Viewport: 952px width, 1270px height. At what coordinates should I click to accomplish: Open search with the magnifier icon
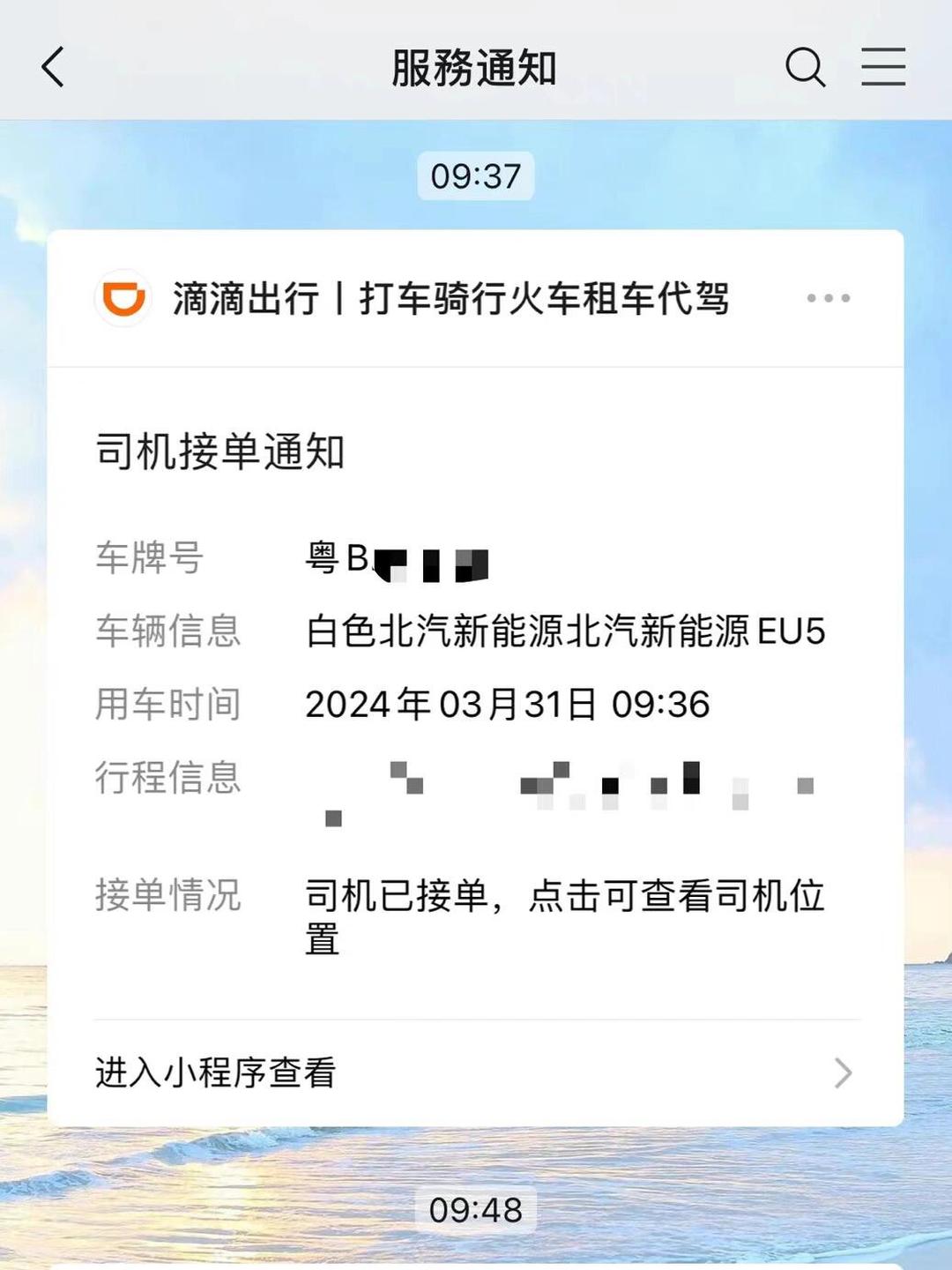pyautogui.click(x=803, y=66)
